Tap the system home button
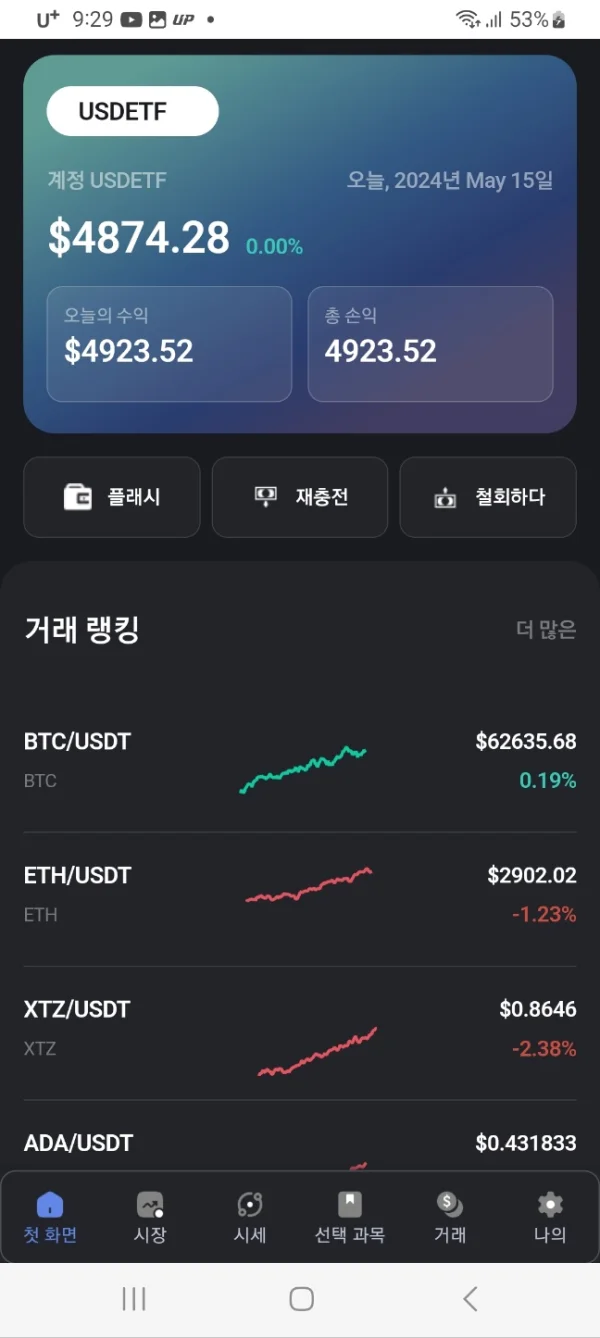The image size is (600, 1338). [301, 1299]
